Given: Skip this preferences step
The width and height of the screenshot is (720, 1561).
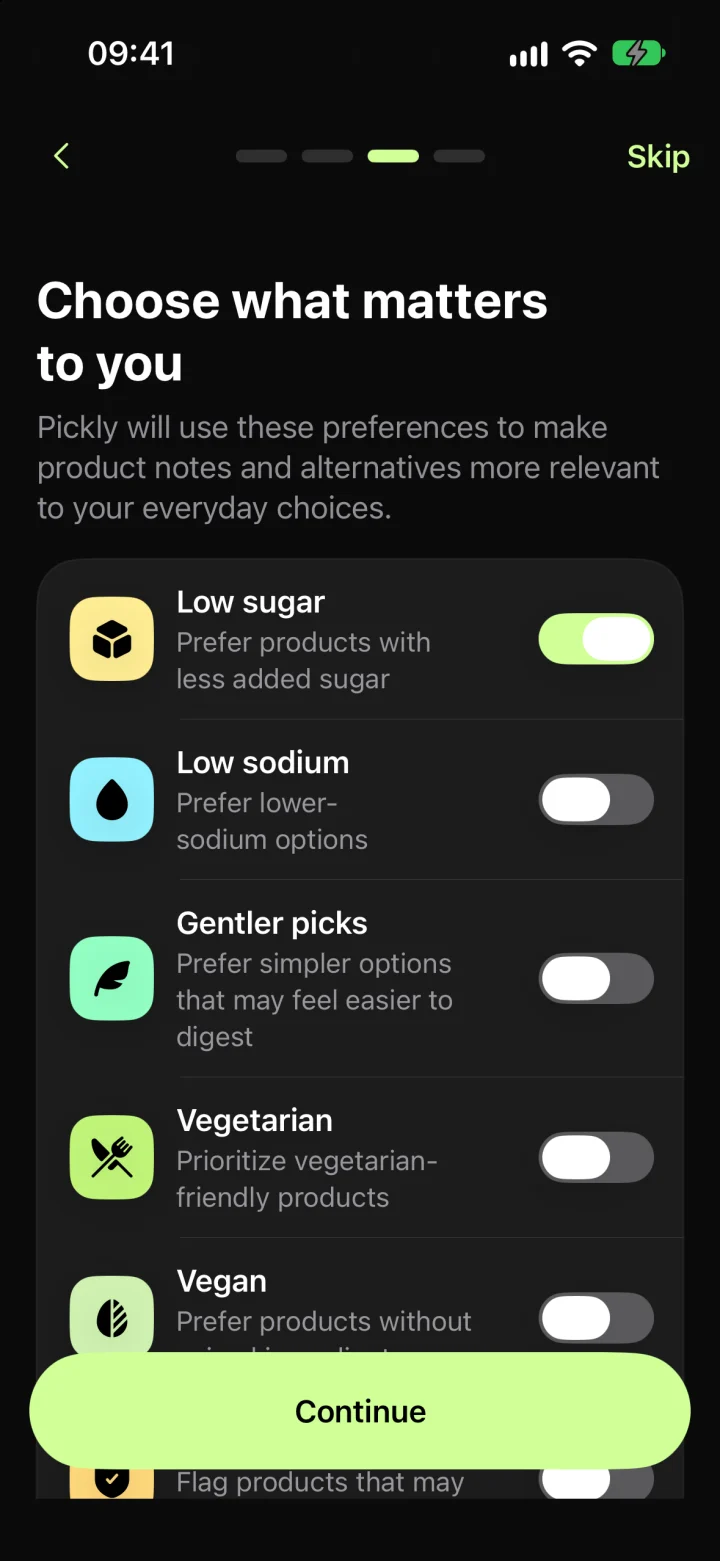Looking at the screenshot, I should pyautogui.click(x=658, y=157).
